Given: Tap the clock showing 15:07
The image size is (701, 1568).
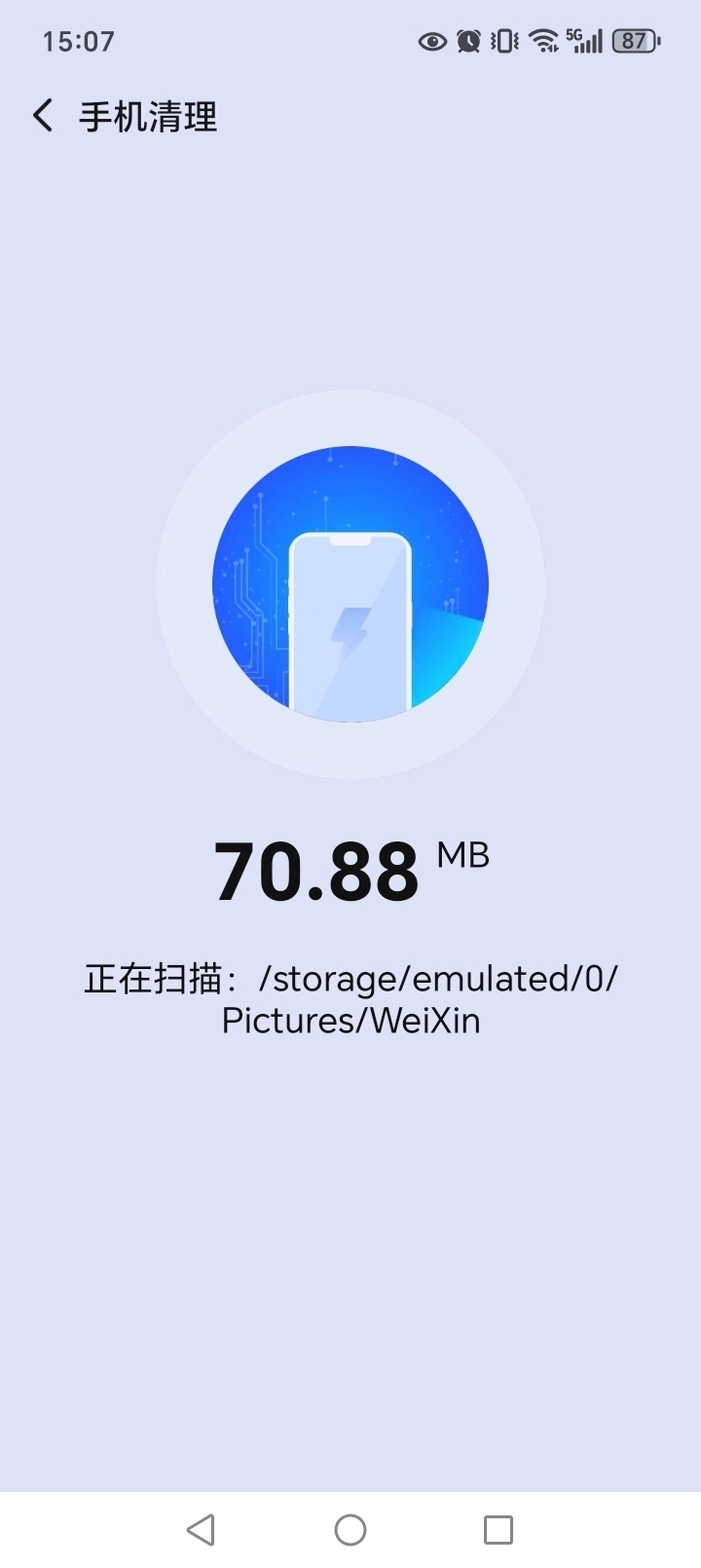Looking at the screenshot, I should [78, 41].
